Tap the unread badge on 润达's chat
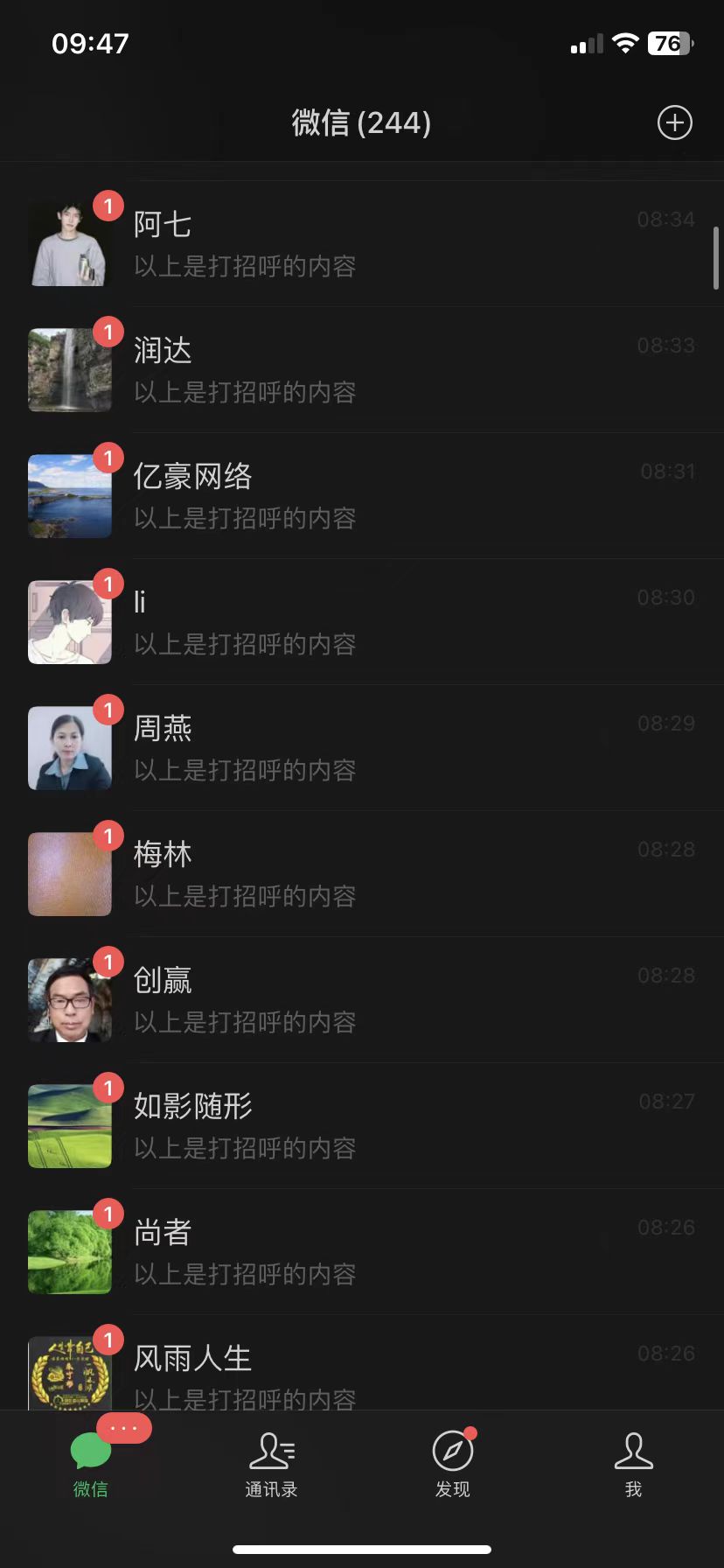This screenshot has height=1568, width=724. click(108, 332)
